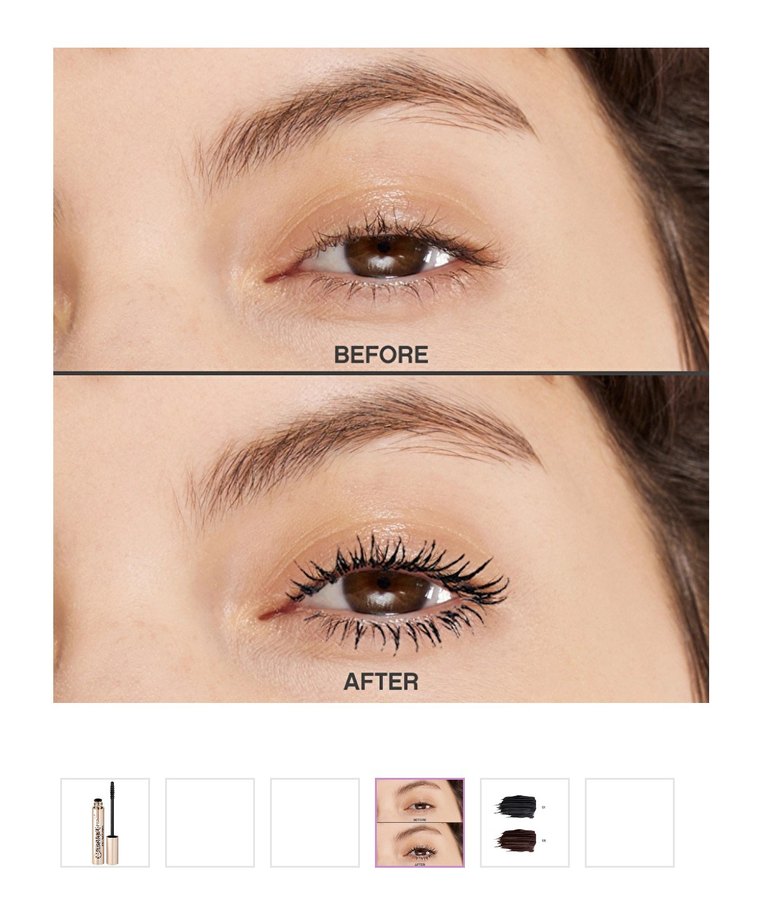
Task: Select the mascara tube product thumbnail
Action: tap(105, 822)
